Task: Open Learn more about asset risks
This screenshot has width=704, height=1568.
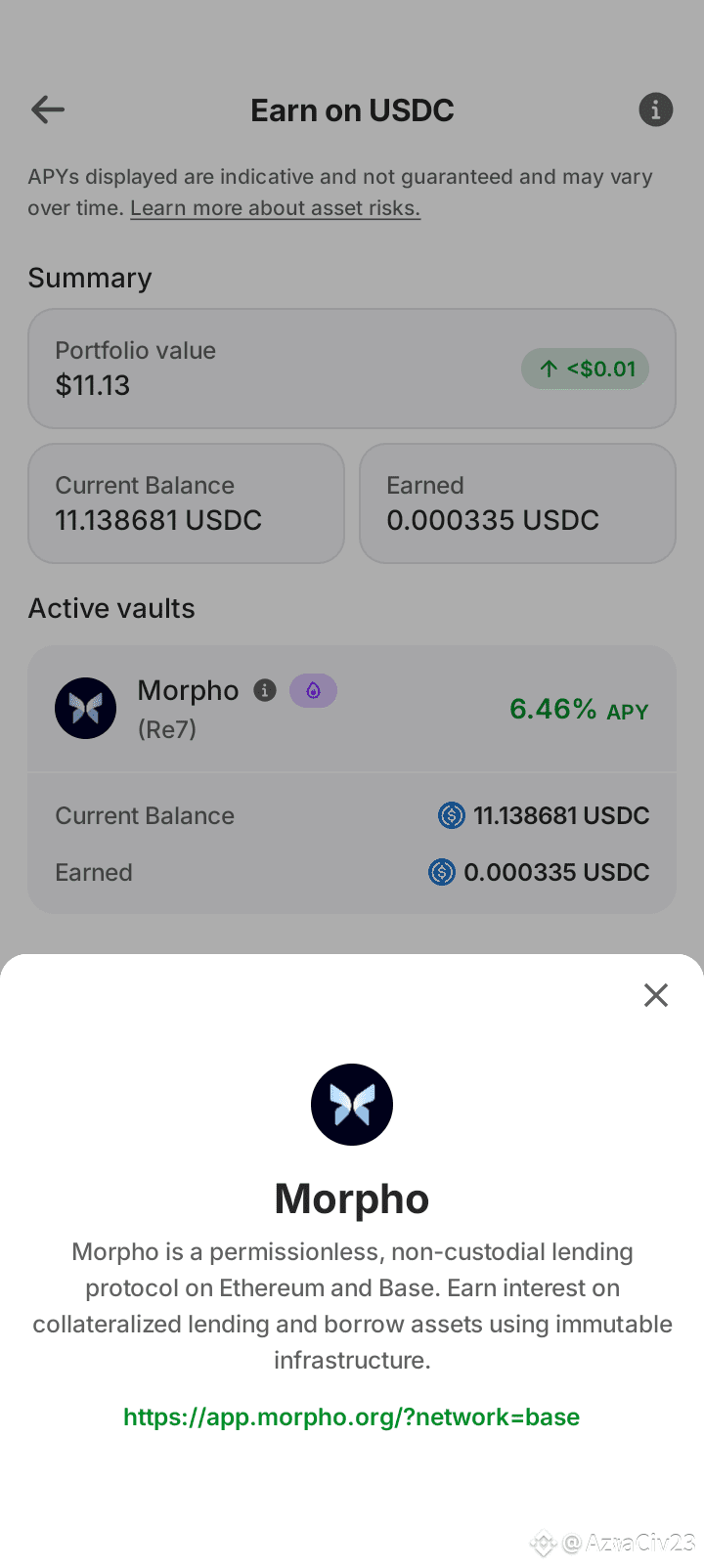Action: tap(275, 208)
